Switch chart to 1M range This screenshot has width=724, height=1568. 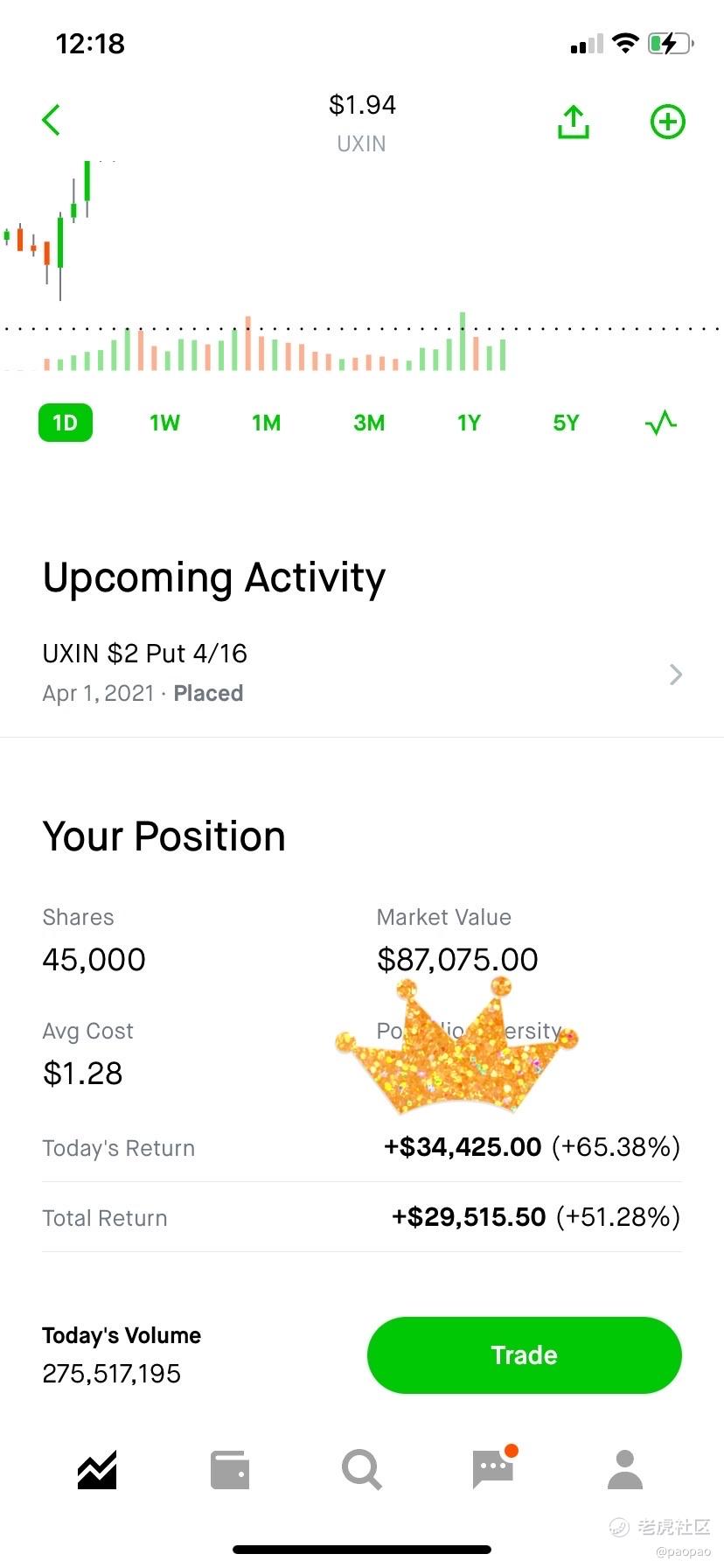click(267, 423)
